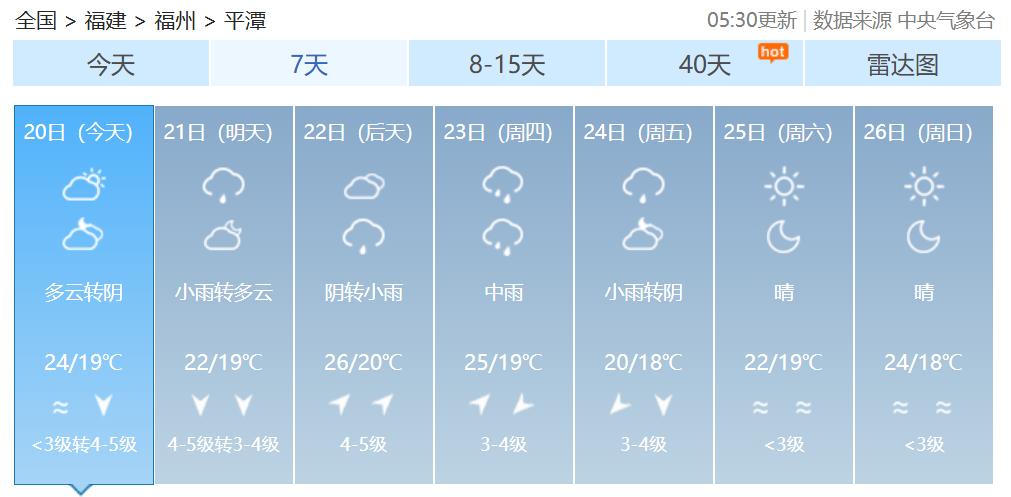Open the 8-15天 forecast tab

507,65
